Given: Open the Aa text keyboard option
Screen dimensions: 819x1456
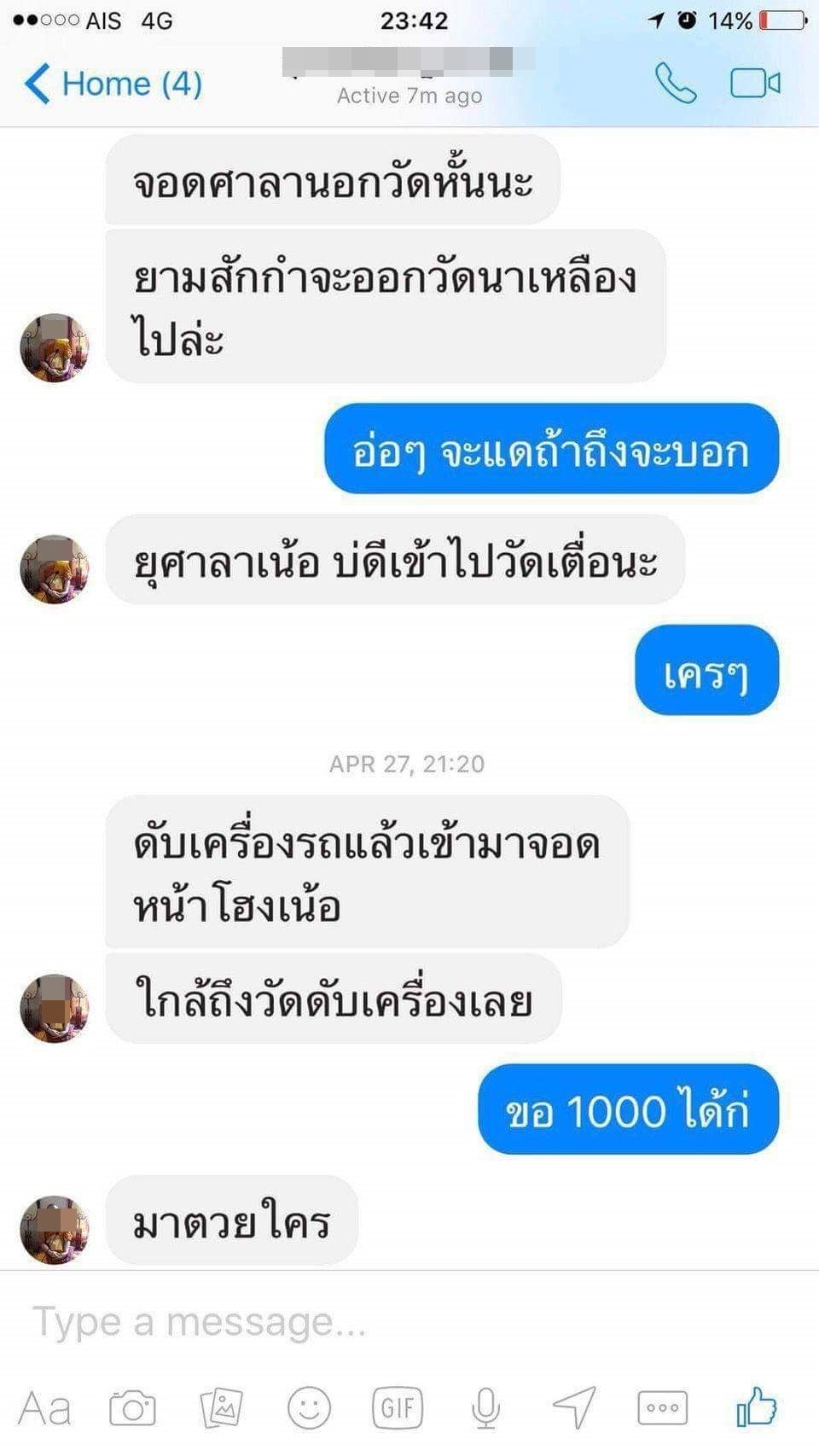Looking at the screenshot, I should point(44,1408).
